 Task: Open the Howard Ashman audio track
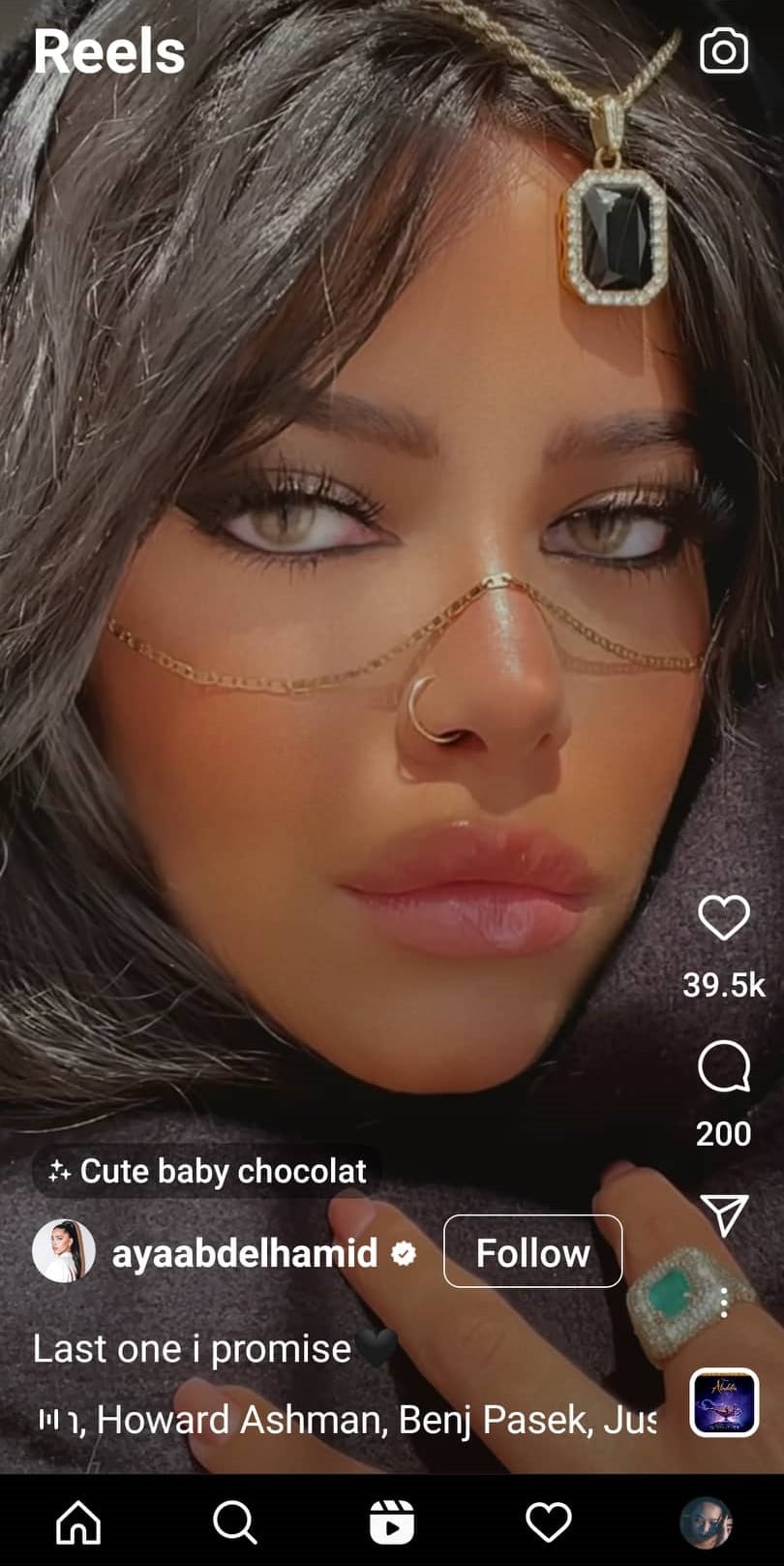[348, 1420]
